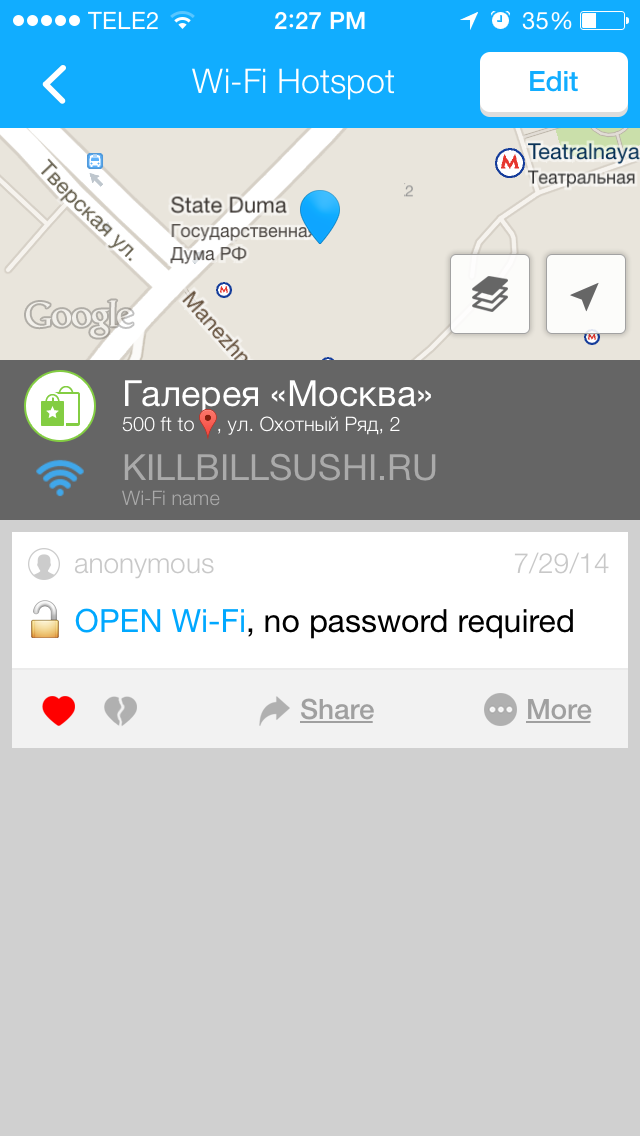
Task: Dislike this tip with the broken heart
Action: click(x=121, y=711)
